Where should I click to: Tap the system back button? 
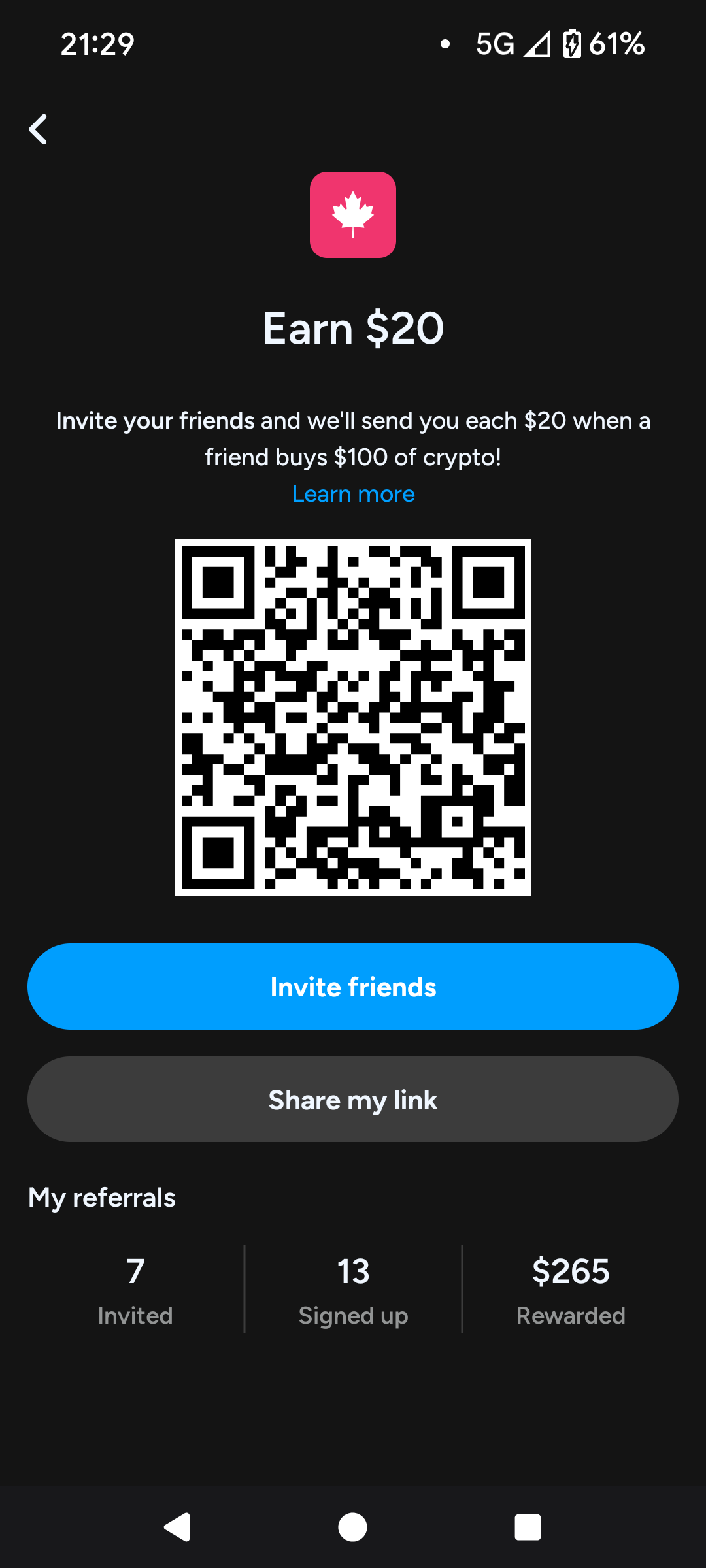(x=177, y=1527)
